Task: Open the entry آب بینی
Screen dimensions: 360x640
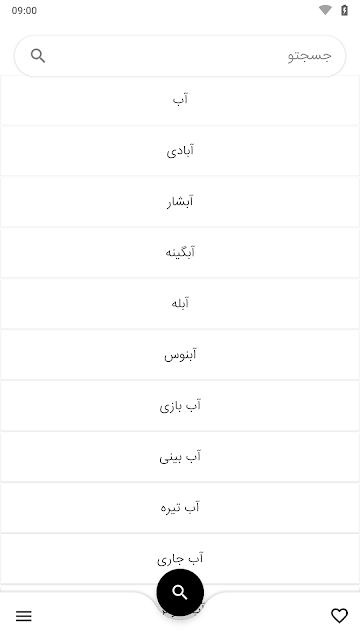Action: (x=180, y=457)
